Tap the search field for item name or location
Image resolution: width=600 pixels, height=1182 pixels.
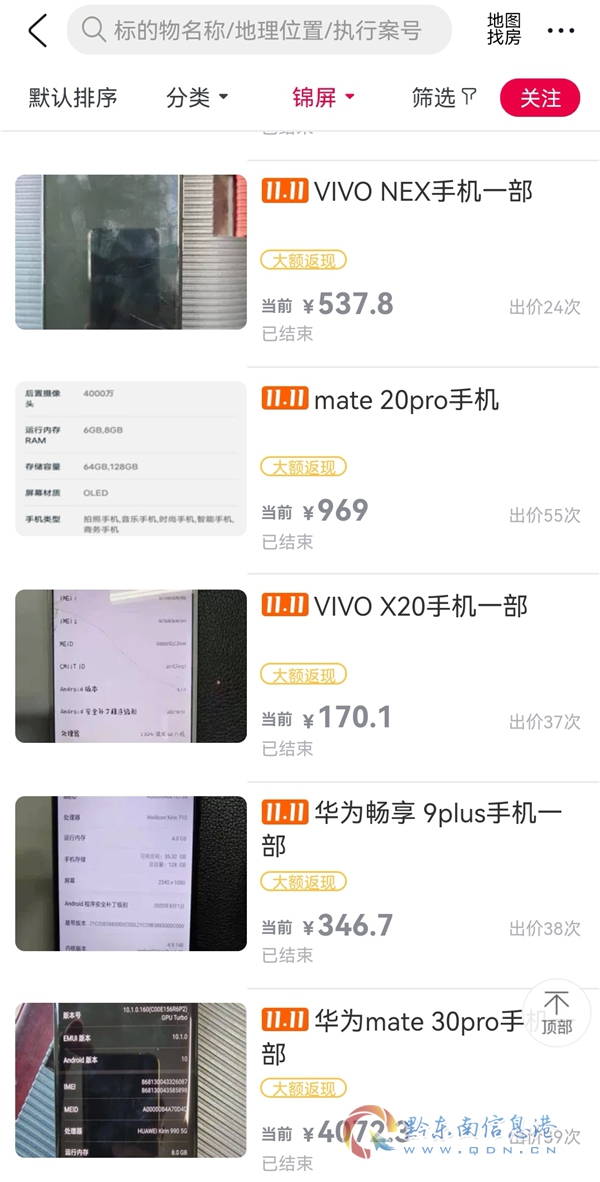coord(260,31)
